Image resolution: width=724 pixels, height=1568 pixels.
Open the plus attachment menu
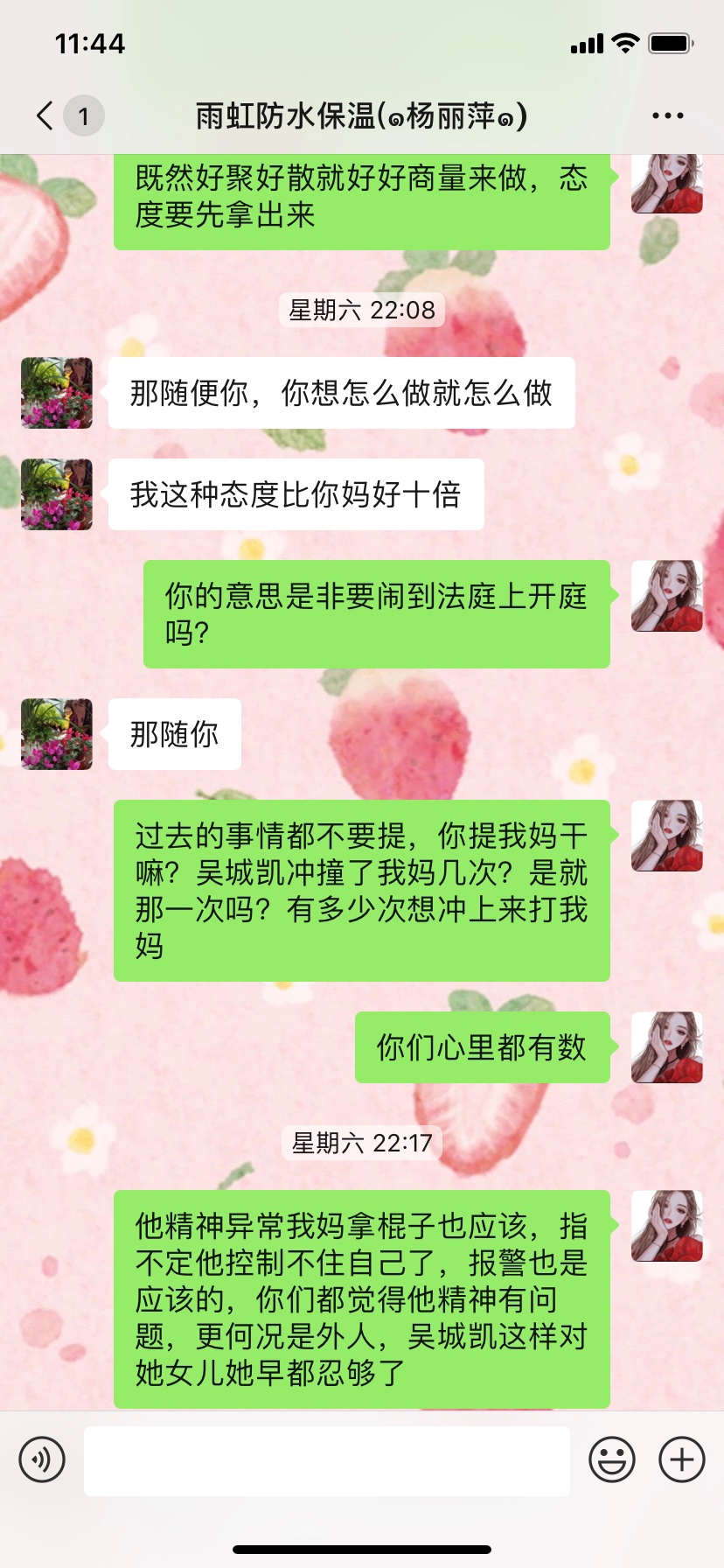681,1459
